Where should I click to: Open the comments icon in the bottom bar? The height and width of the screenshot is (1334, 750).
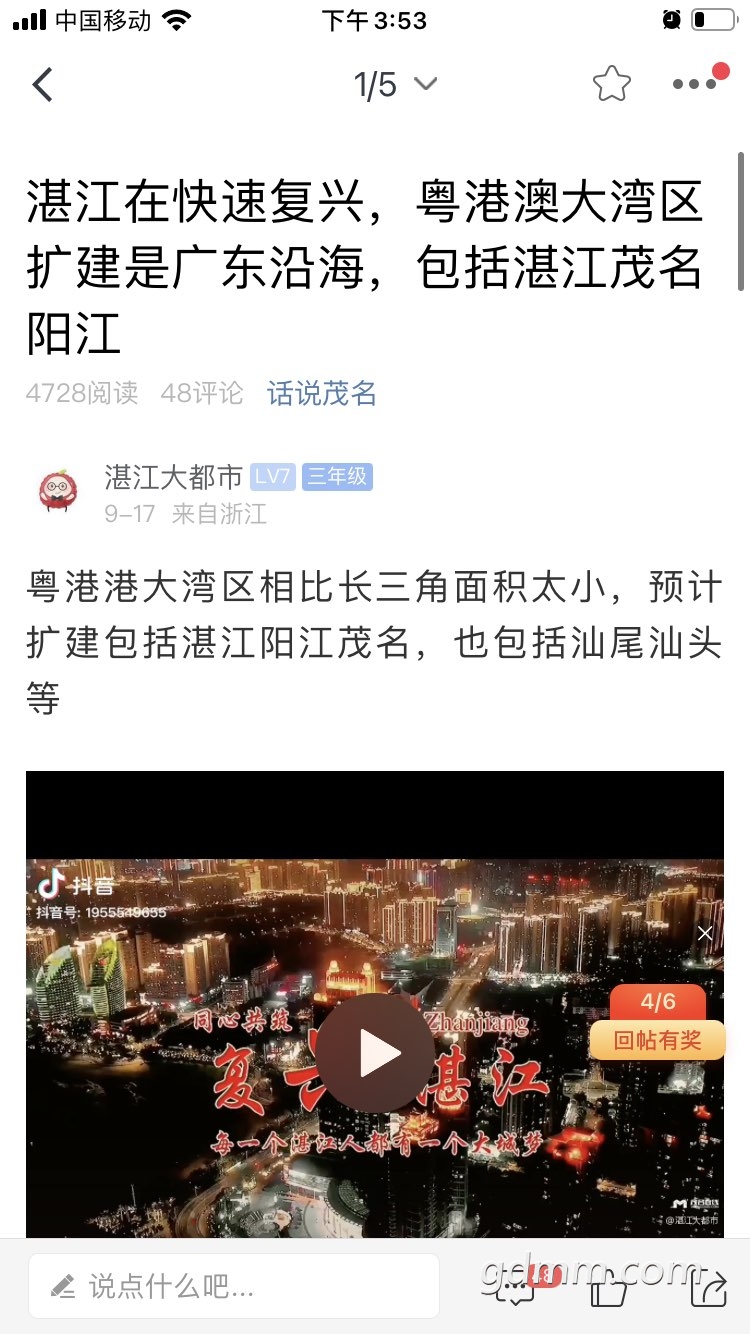coord(516,1288)
